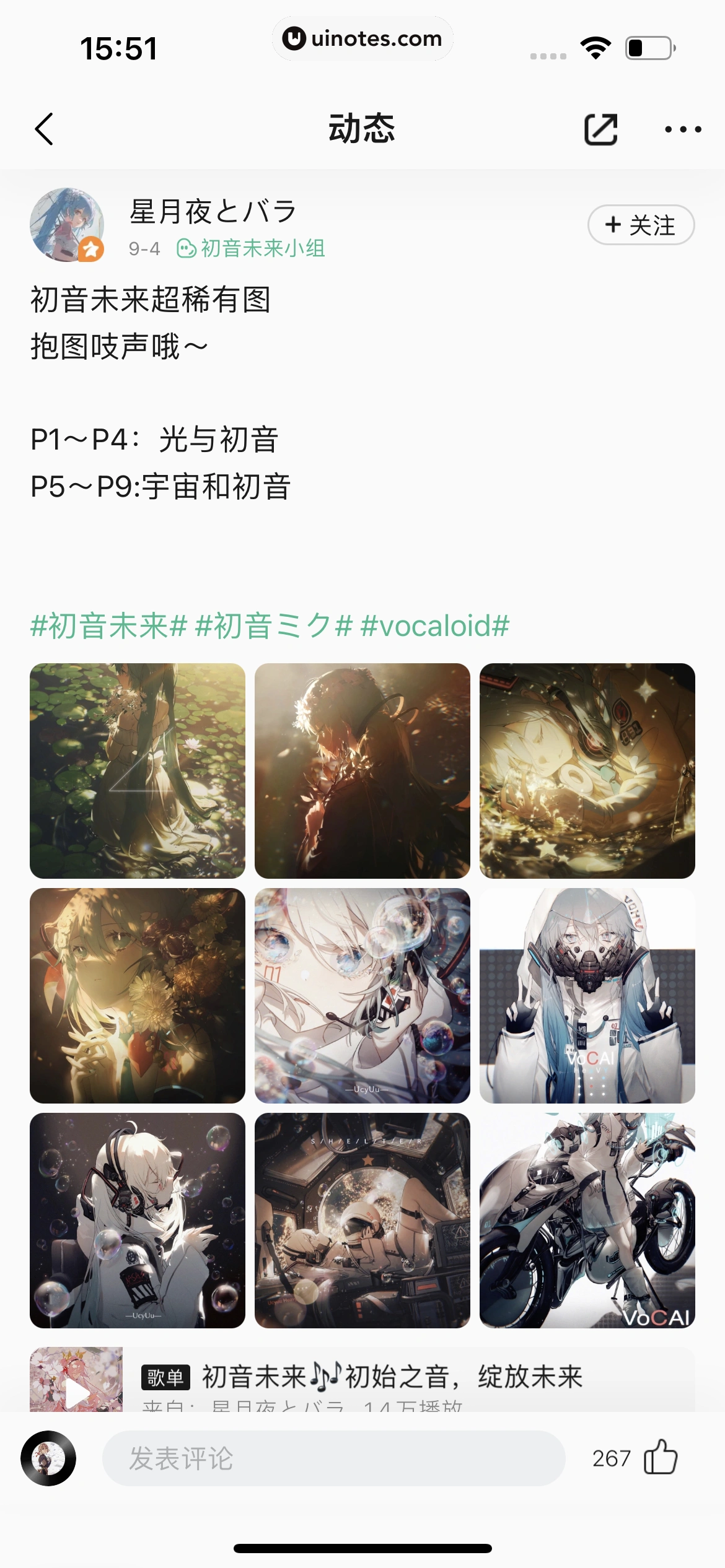Follow user 星月夜とバラ with 关注 button
This screenshot has width=725, height=1568.
click(x=641, y=225)
